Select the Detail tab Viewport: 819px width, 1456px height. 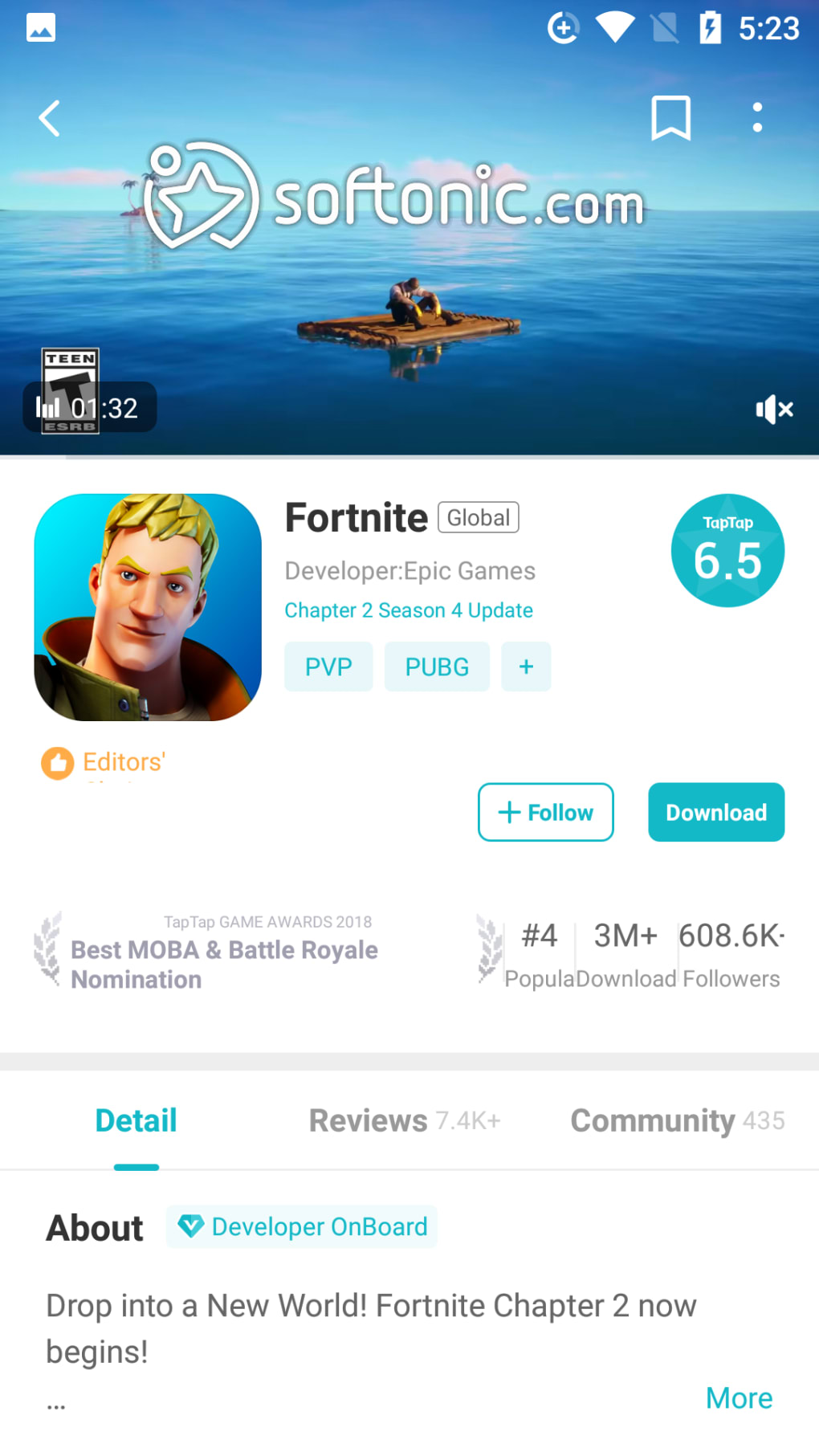click(x=136, y=1120)
